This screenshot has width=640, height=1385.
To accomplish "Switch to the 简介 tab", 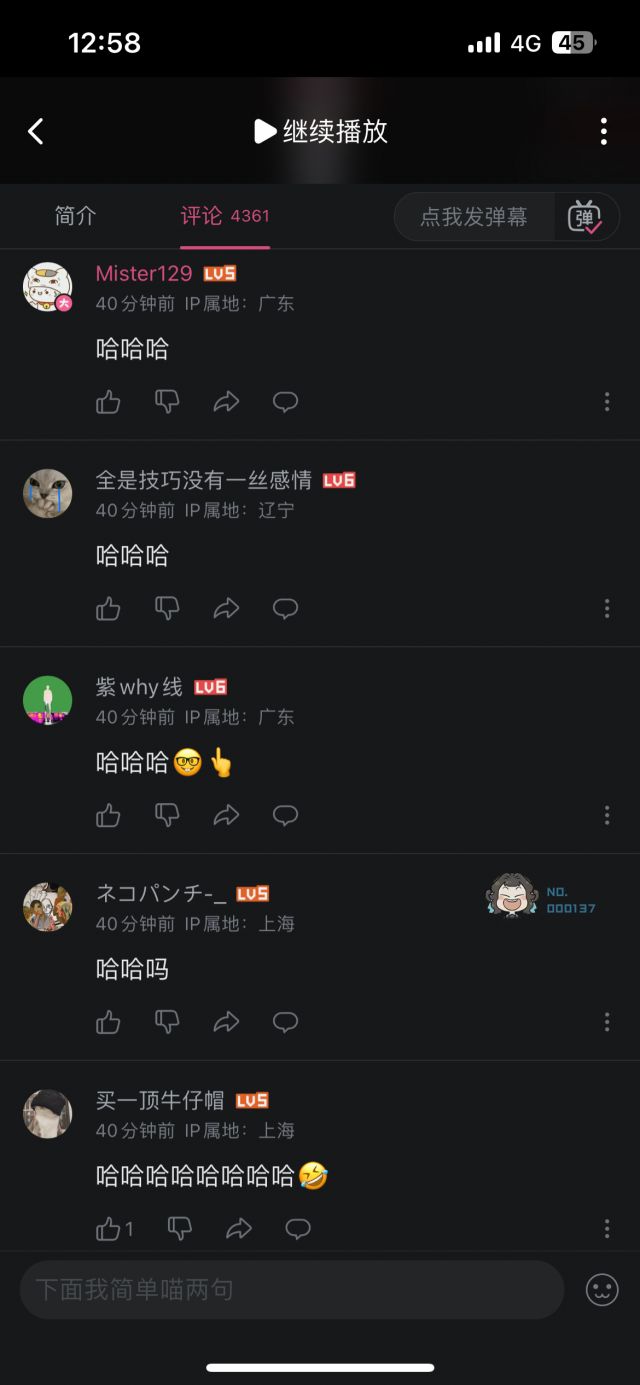I will [75, 216].
